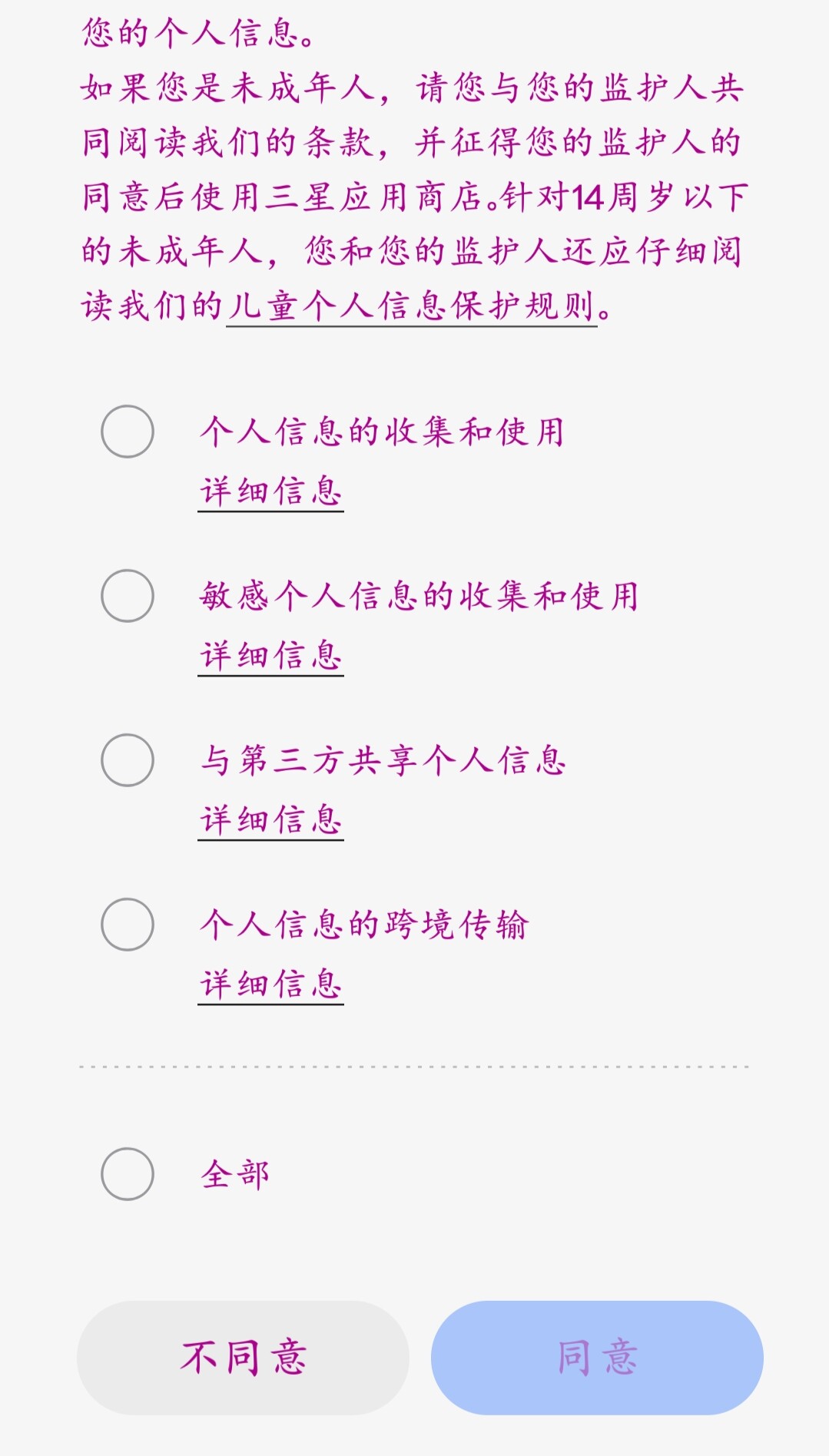
Task: Open 详细信息 under 个人信息的收集和使用
Action: tap(270, 491)
